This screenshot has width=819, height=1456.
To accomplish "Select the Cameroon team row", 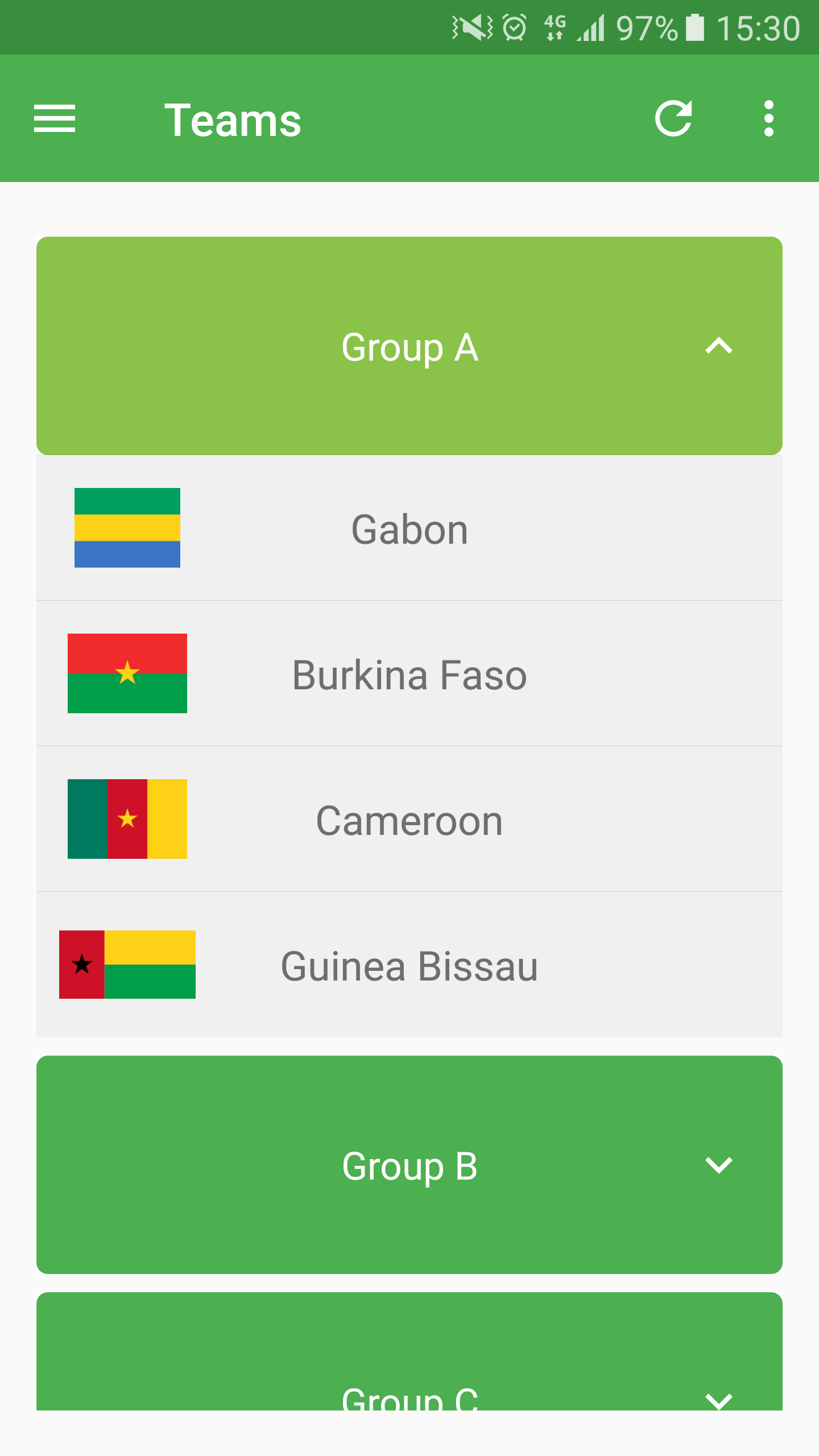I will 409,819.
